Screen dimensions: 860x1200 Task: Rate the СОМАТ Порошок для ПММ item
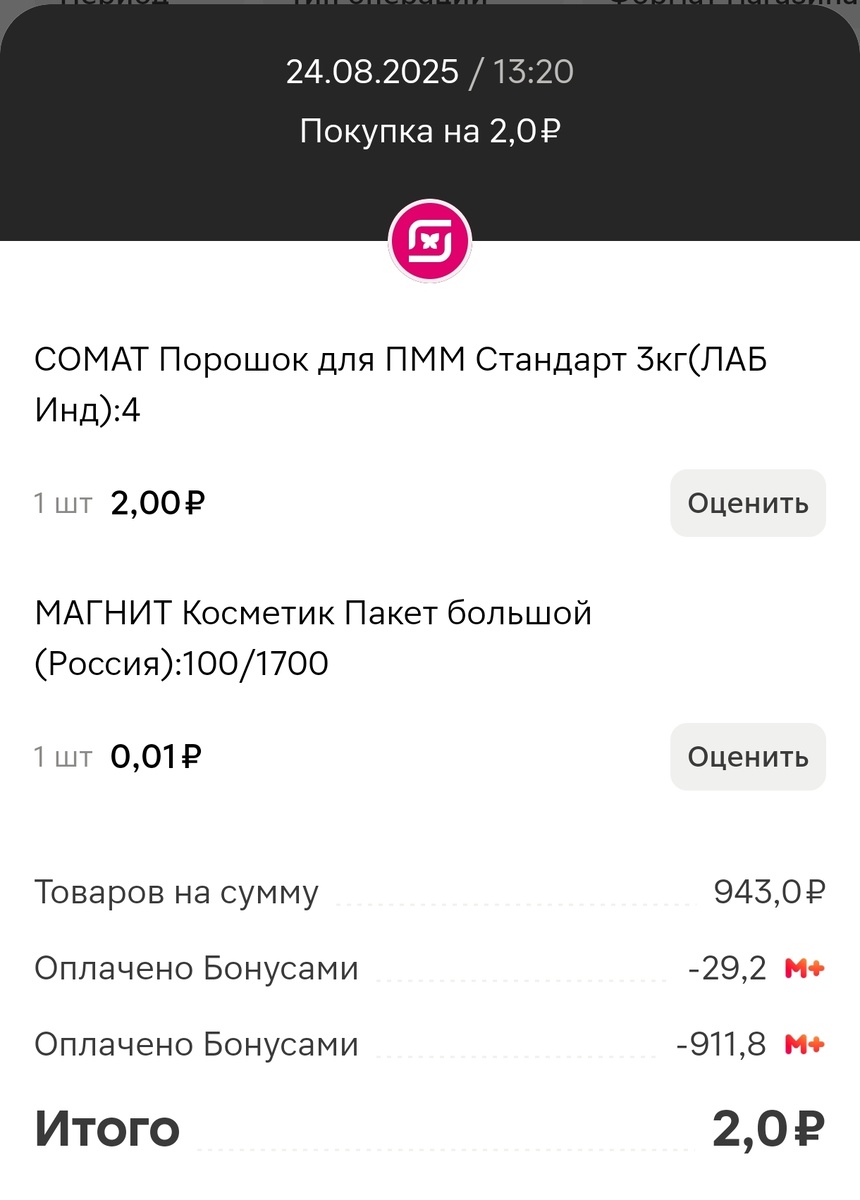click(747, 503)
